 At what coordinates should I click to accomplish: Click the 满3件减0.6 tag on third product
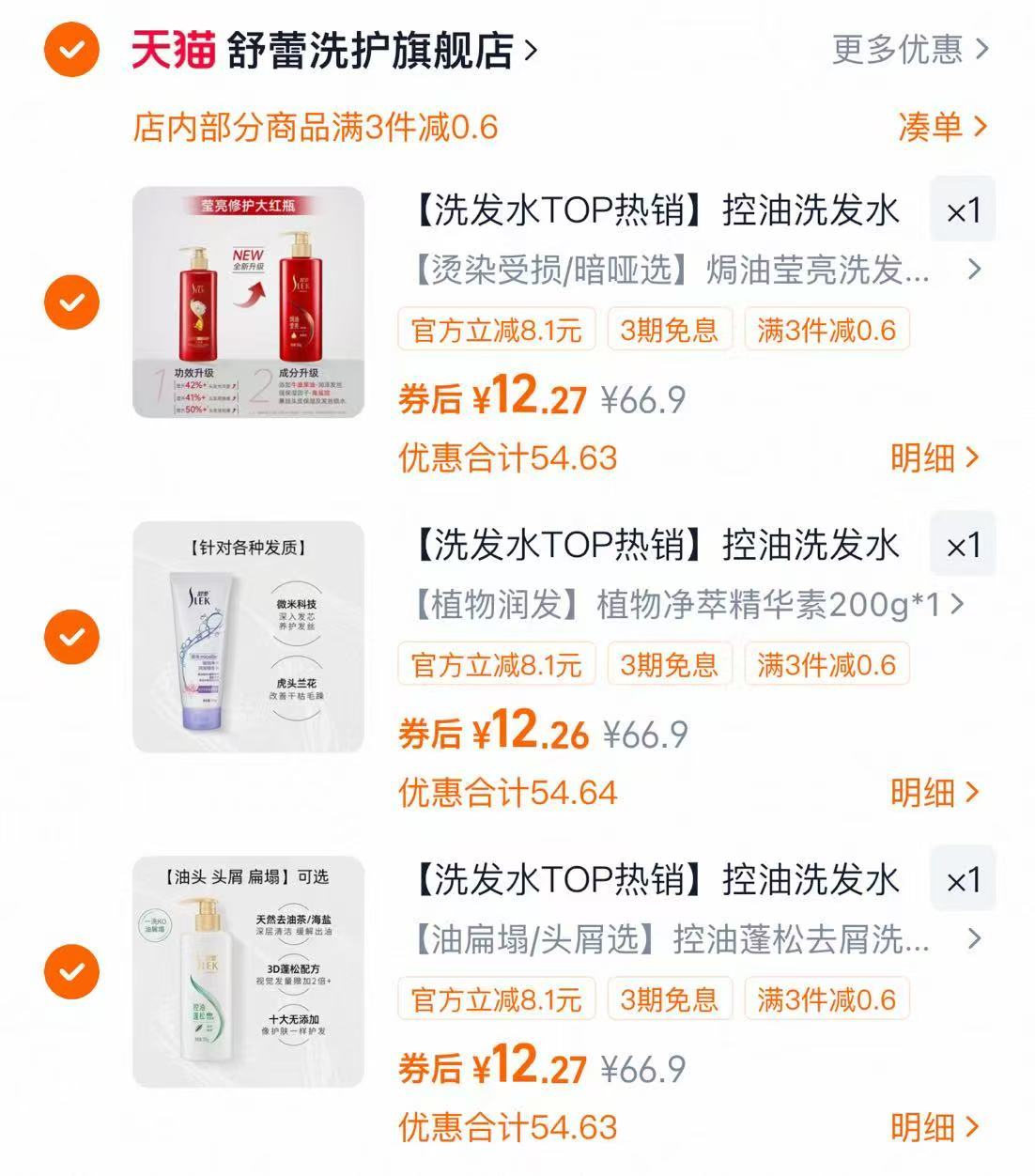coord(826,998)
